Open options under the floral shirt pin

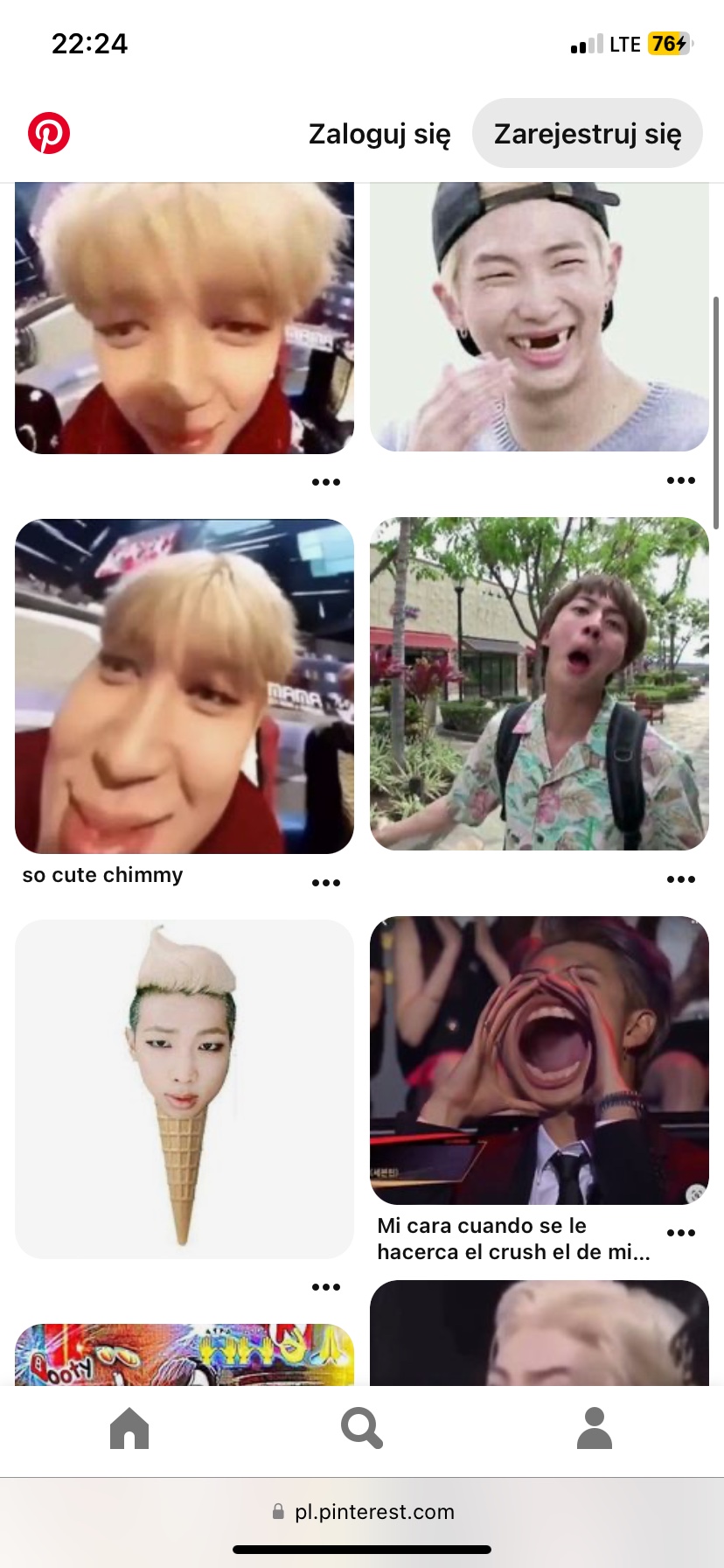point(681,879)
